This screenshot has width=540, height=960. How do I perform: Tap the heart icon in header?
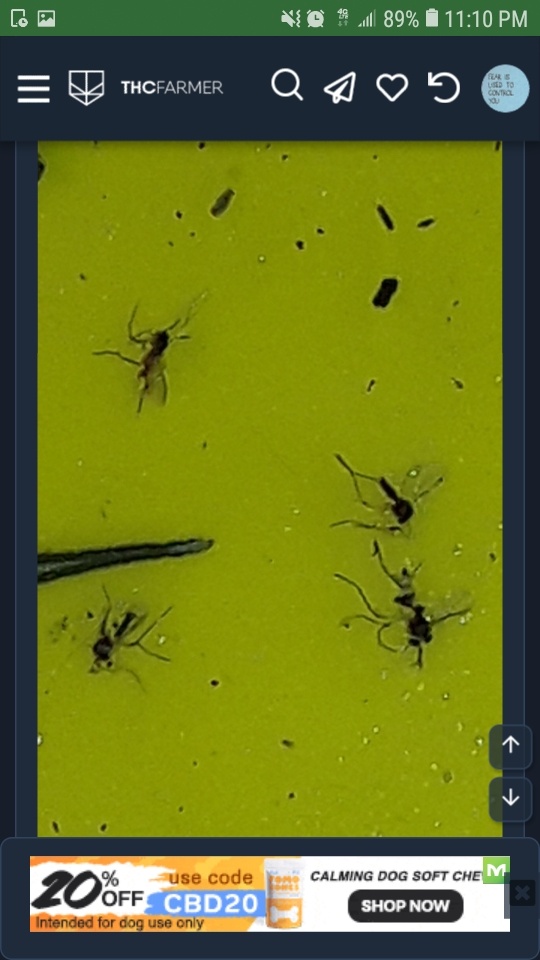pyautogui.click(x=392, y=88)
